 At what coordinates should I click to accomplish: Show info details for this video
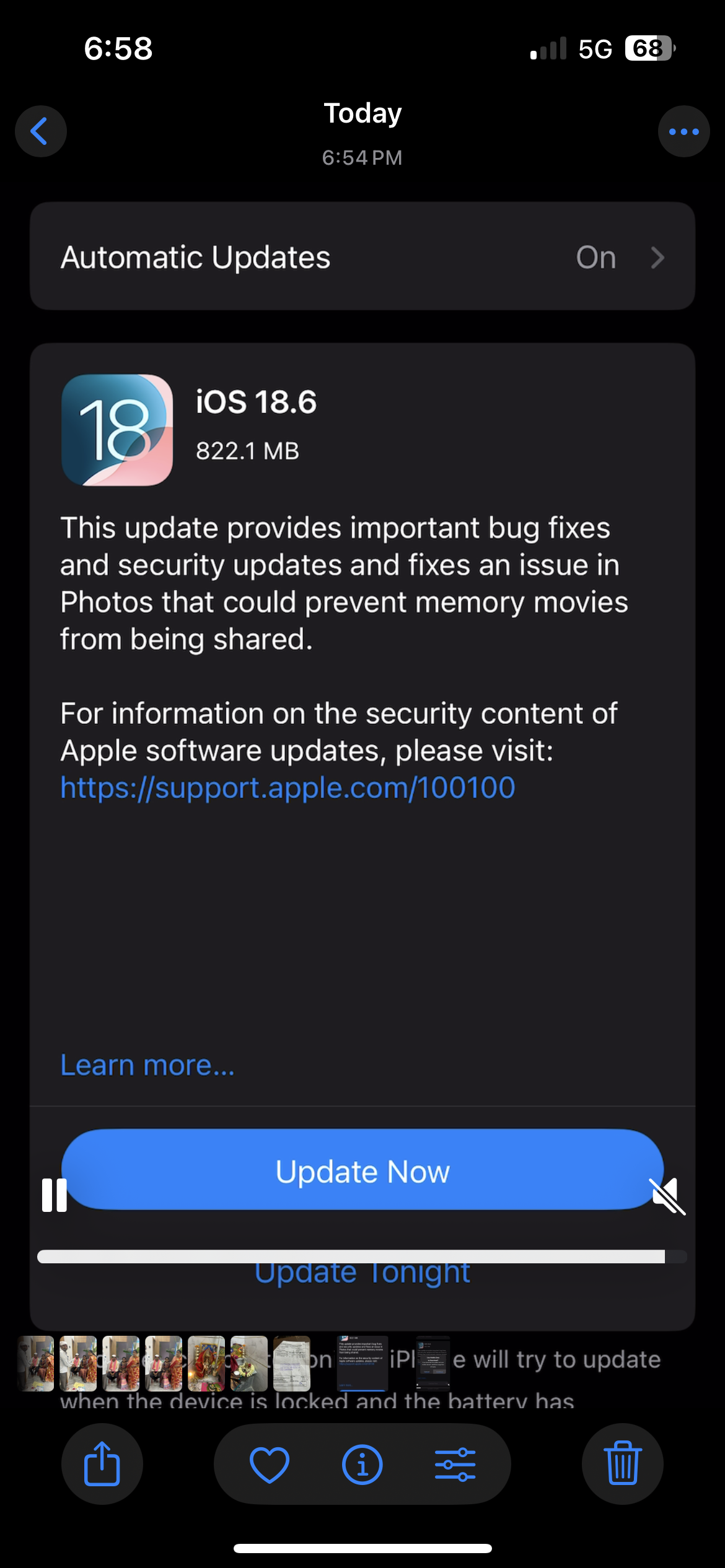click(362, 1465)
